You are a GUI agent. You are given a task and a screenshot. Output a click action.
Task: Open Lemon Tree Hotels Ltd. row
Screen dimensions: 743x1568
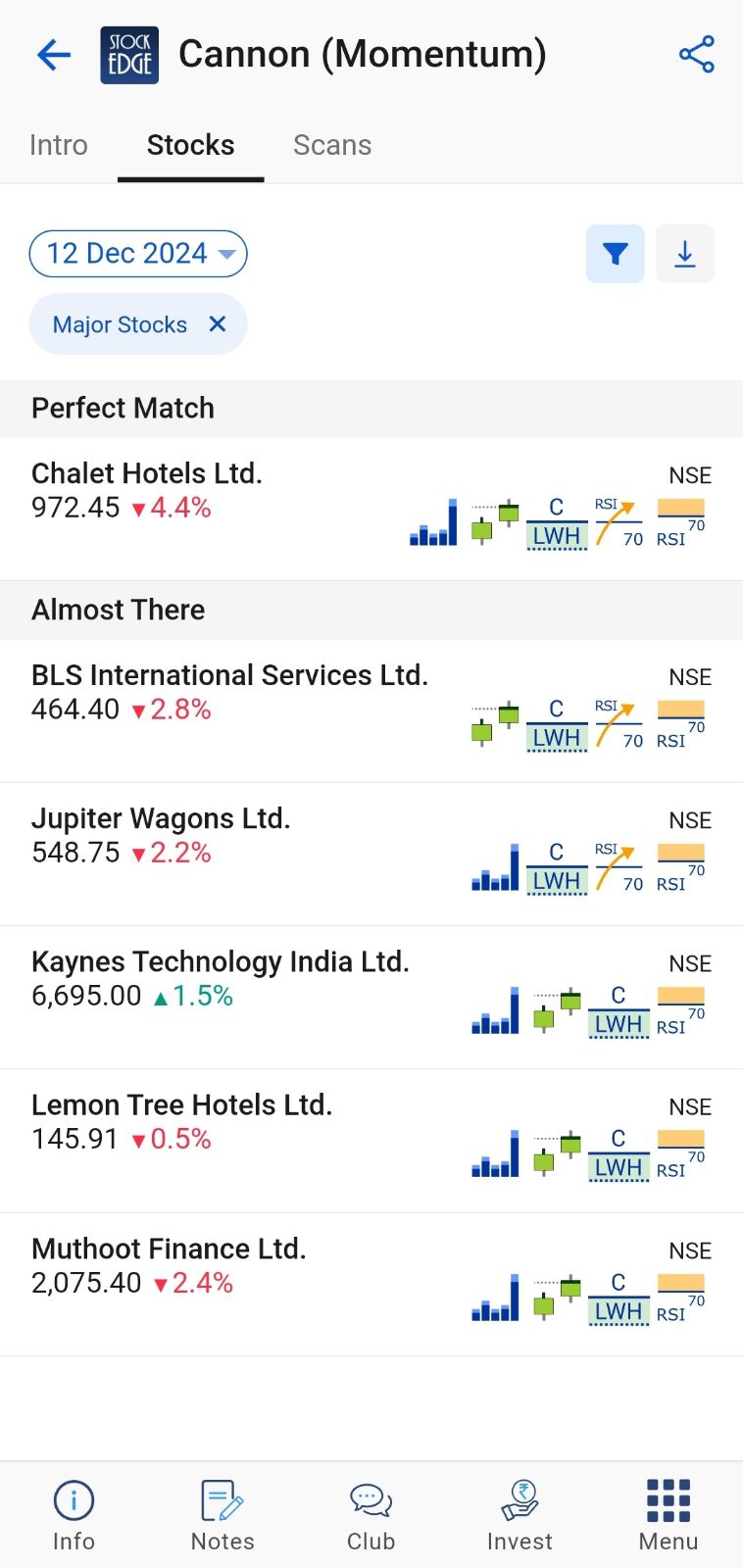point(181,1105)
